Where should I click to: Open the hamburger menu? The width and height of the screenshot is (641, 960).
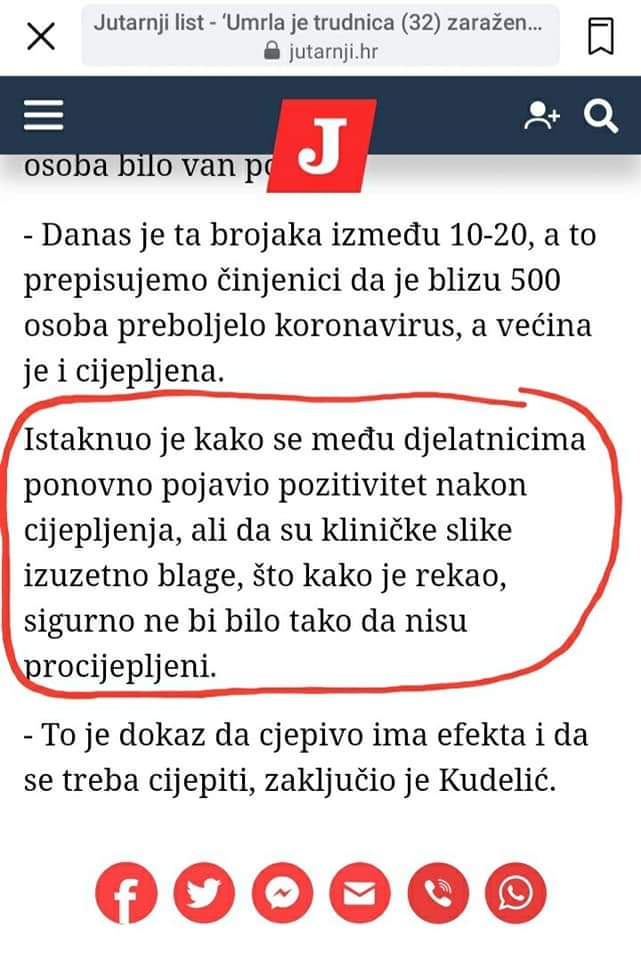44,118
